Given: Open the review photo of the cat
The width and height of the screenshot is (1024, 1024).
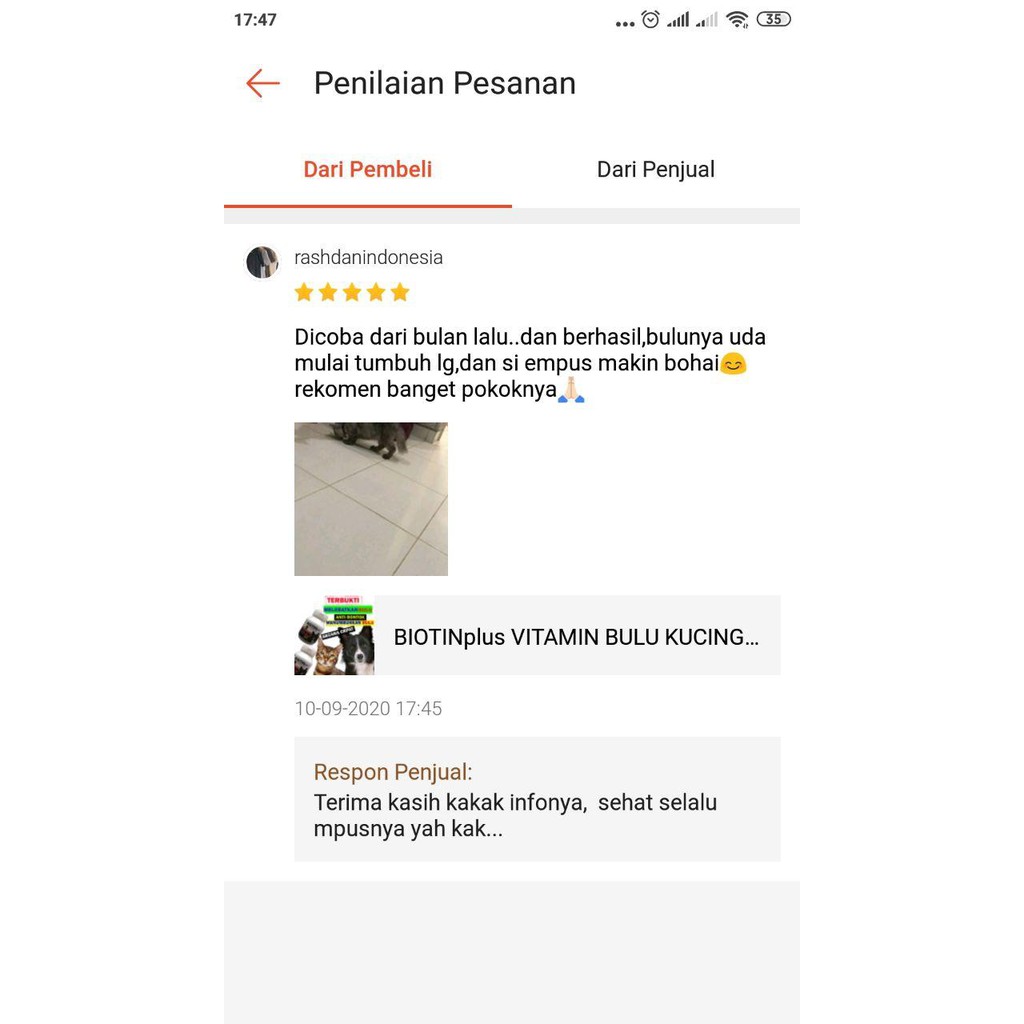Looking at the screenshot, I should (371, 499).
